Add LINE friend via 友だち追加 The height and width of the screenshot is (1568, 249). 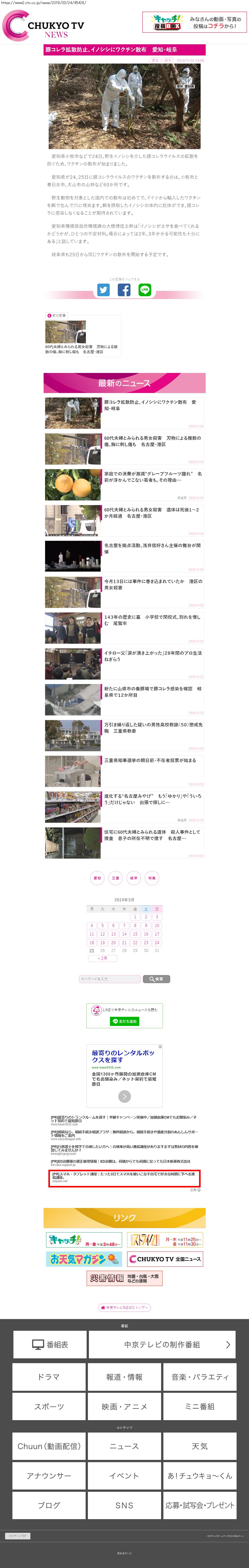tap(124, 1021)
